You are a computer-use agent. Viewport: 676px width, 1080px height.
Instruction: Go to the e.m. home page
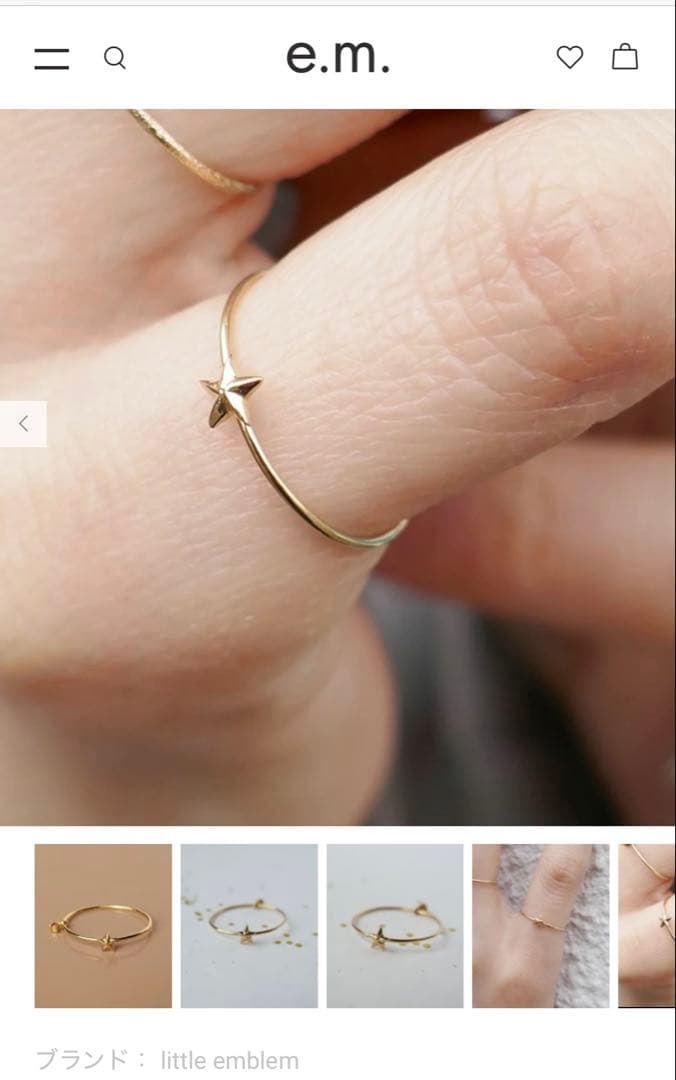(x=338, y=56)
